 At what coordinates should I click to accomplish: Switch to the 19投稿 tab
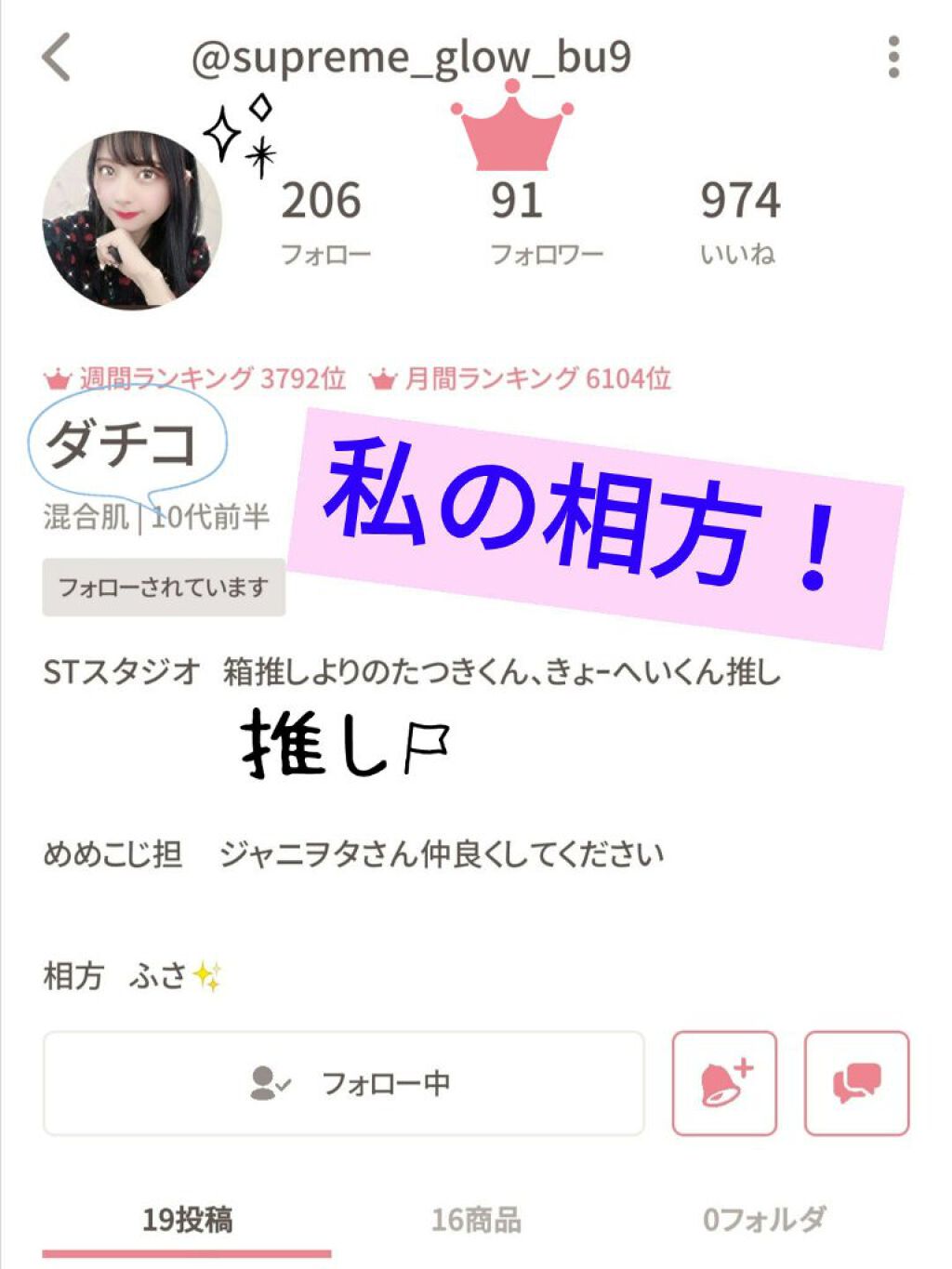click(187, 1220)
